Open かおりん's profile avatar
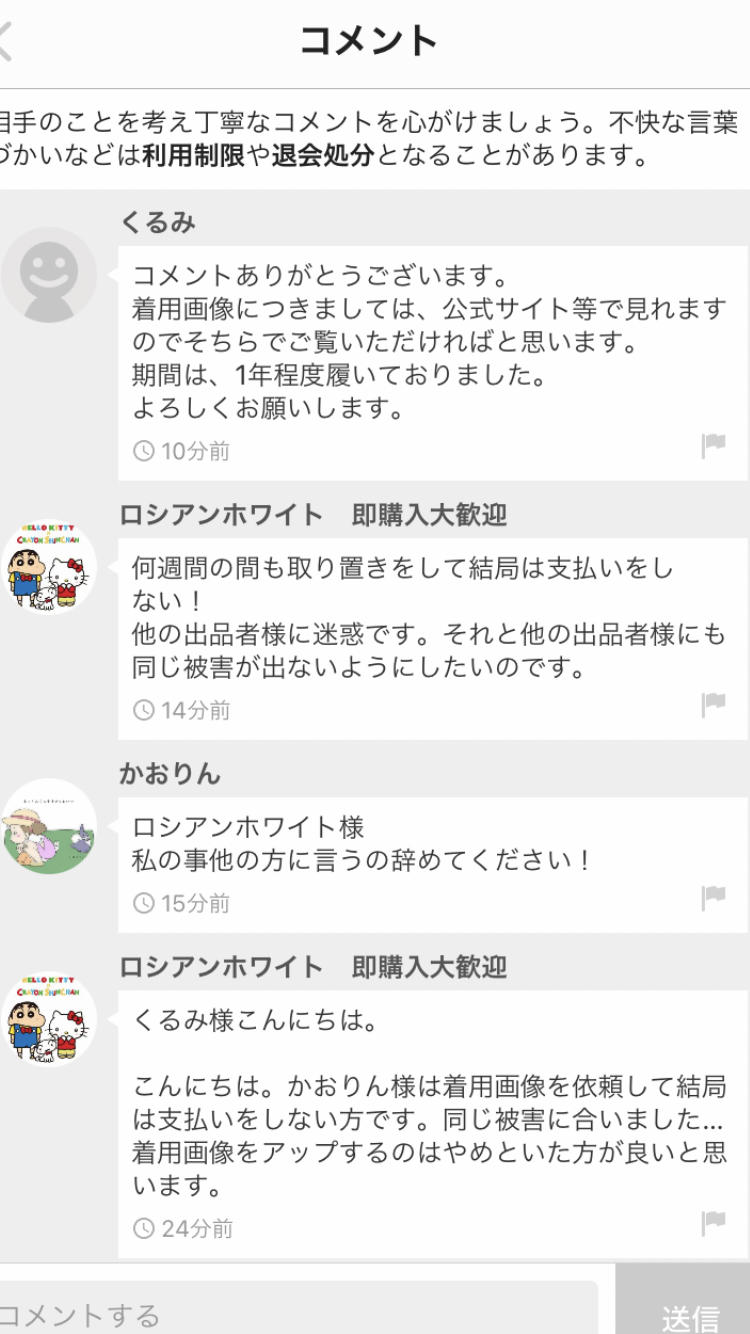 pyautogui.click(x=48, y=826)
